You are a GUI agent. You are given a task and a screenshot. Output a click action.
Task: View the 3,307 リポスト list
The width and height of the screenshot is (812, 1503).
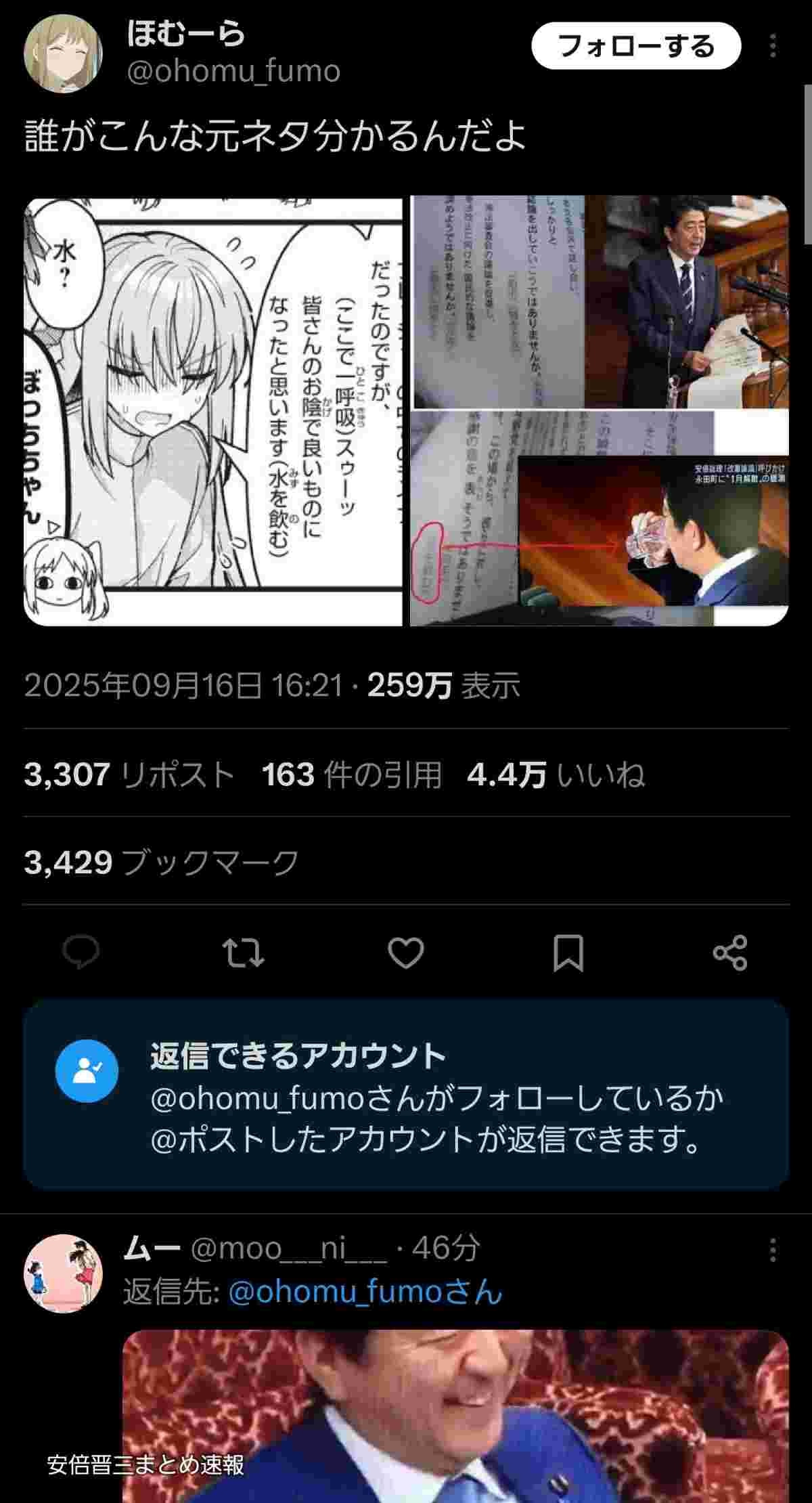coord(129,775)
